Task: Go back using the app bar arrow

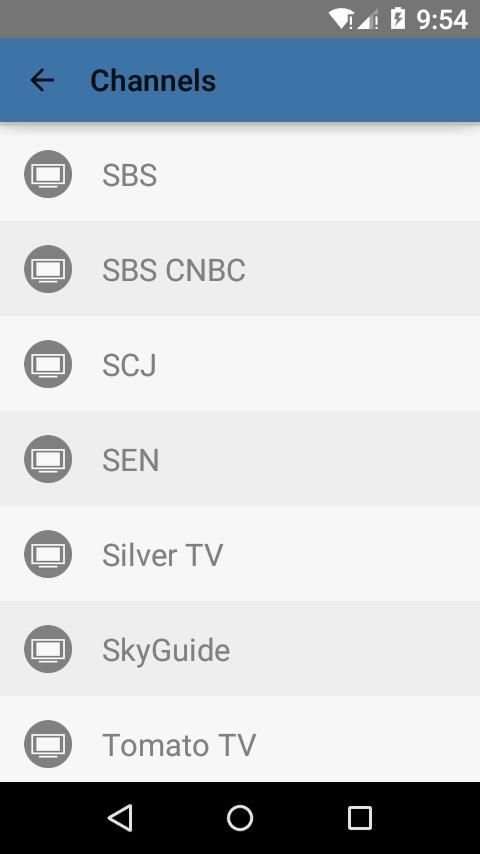Action: [x=42, y=81]
